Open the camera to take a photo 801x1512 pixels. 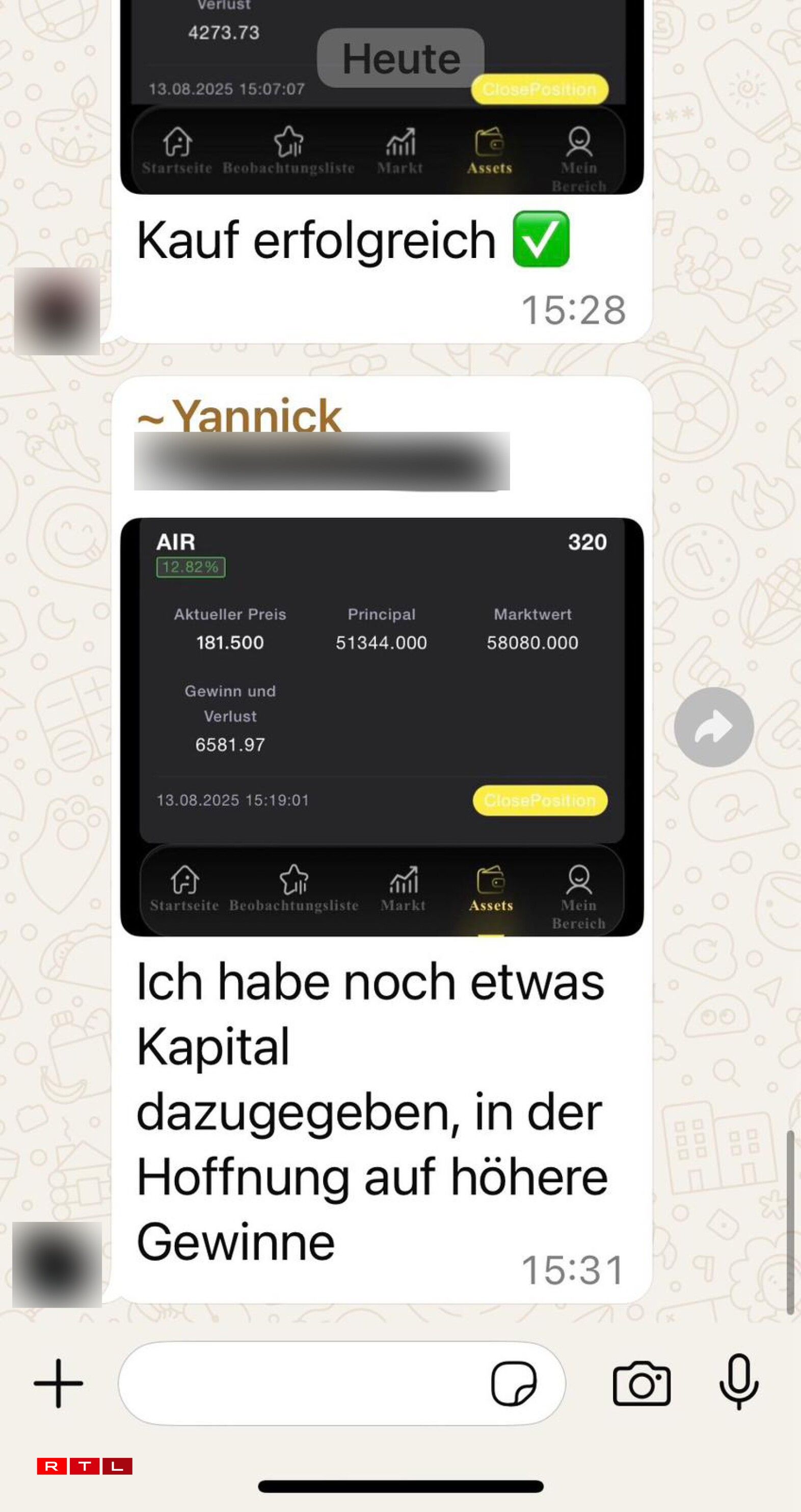[x=642, y=1384]
